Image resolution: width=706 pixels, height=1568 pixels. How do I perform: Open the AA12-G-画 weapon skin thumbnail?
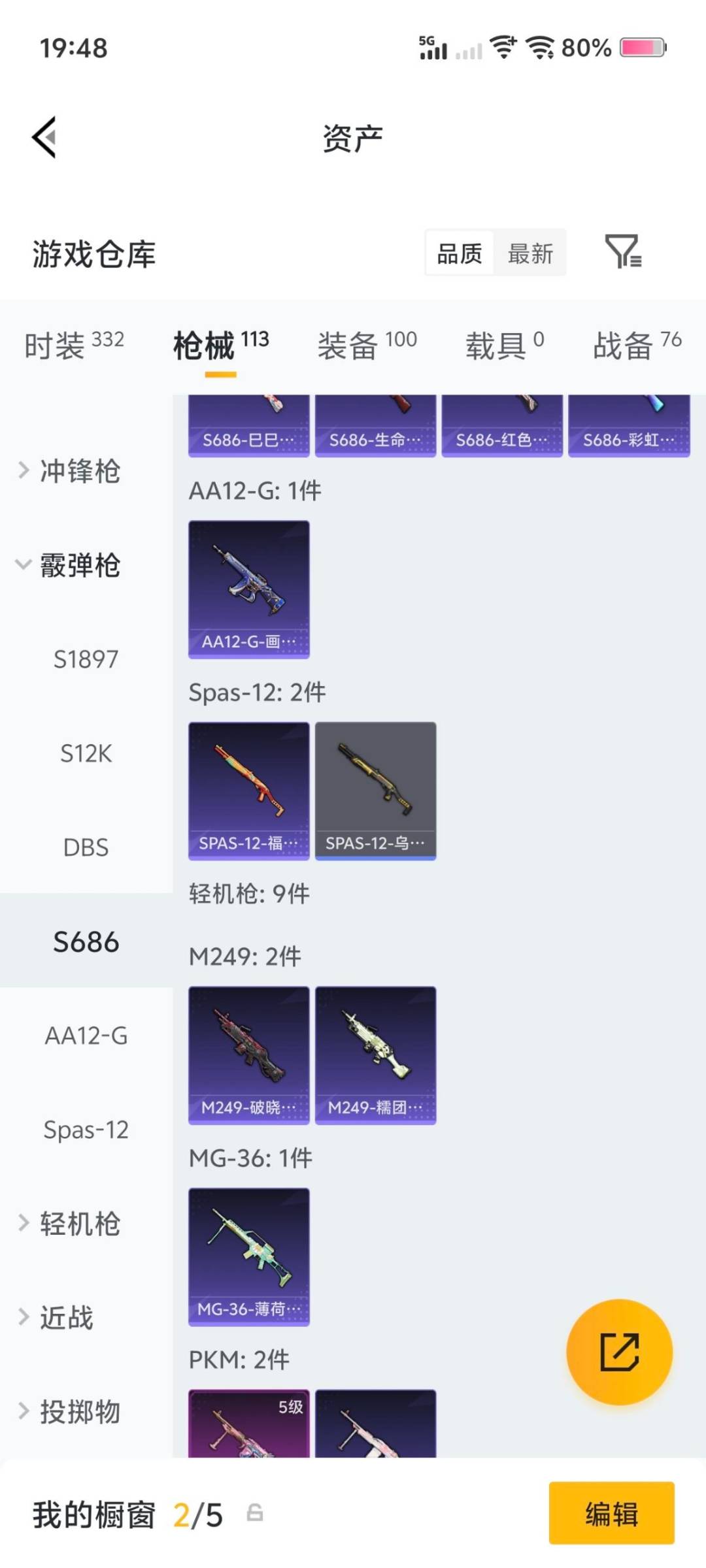pyautogui.click(x=248, y=588)
